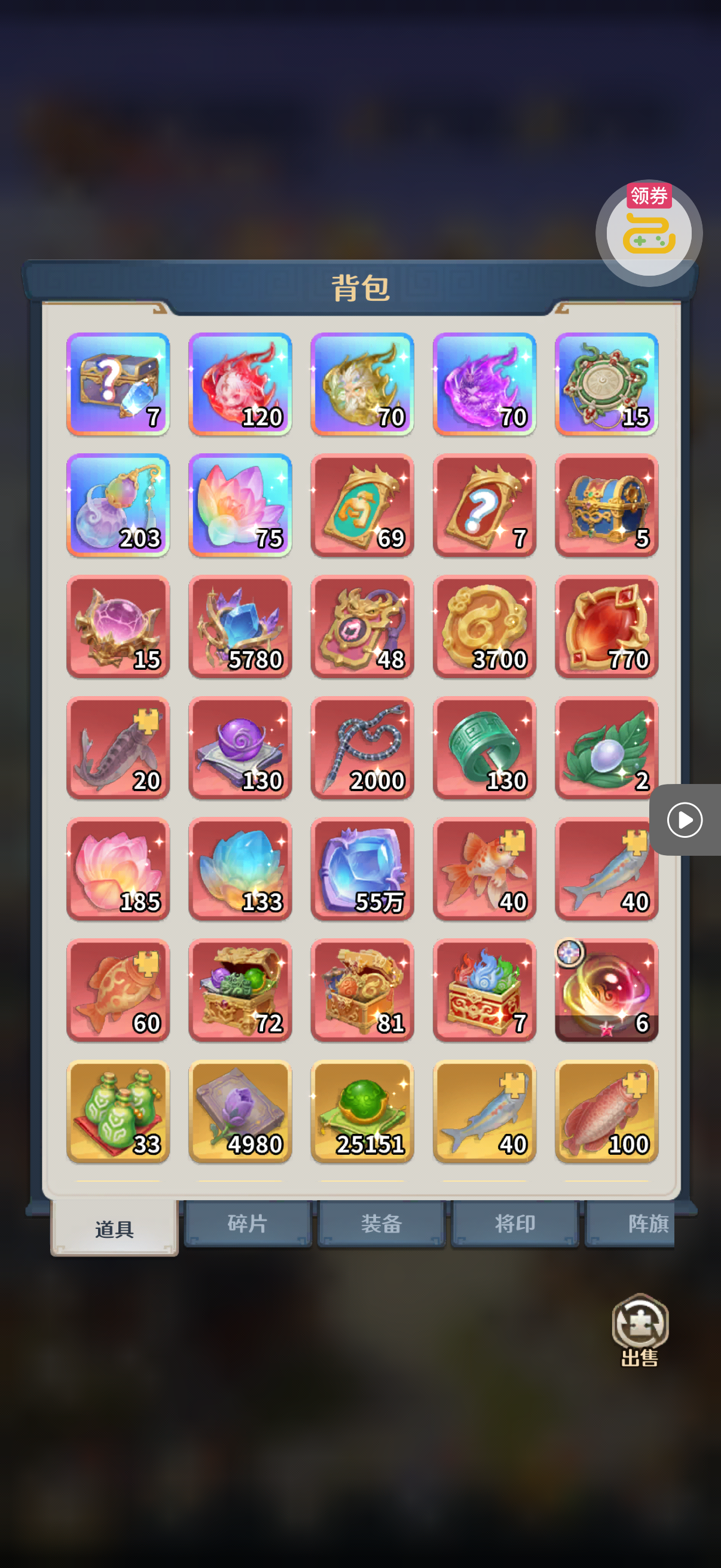Select the purple rose book item 4980
Screen dimensions: 721x1568
coord(240,1111)
